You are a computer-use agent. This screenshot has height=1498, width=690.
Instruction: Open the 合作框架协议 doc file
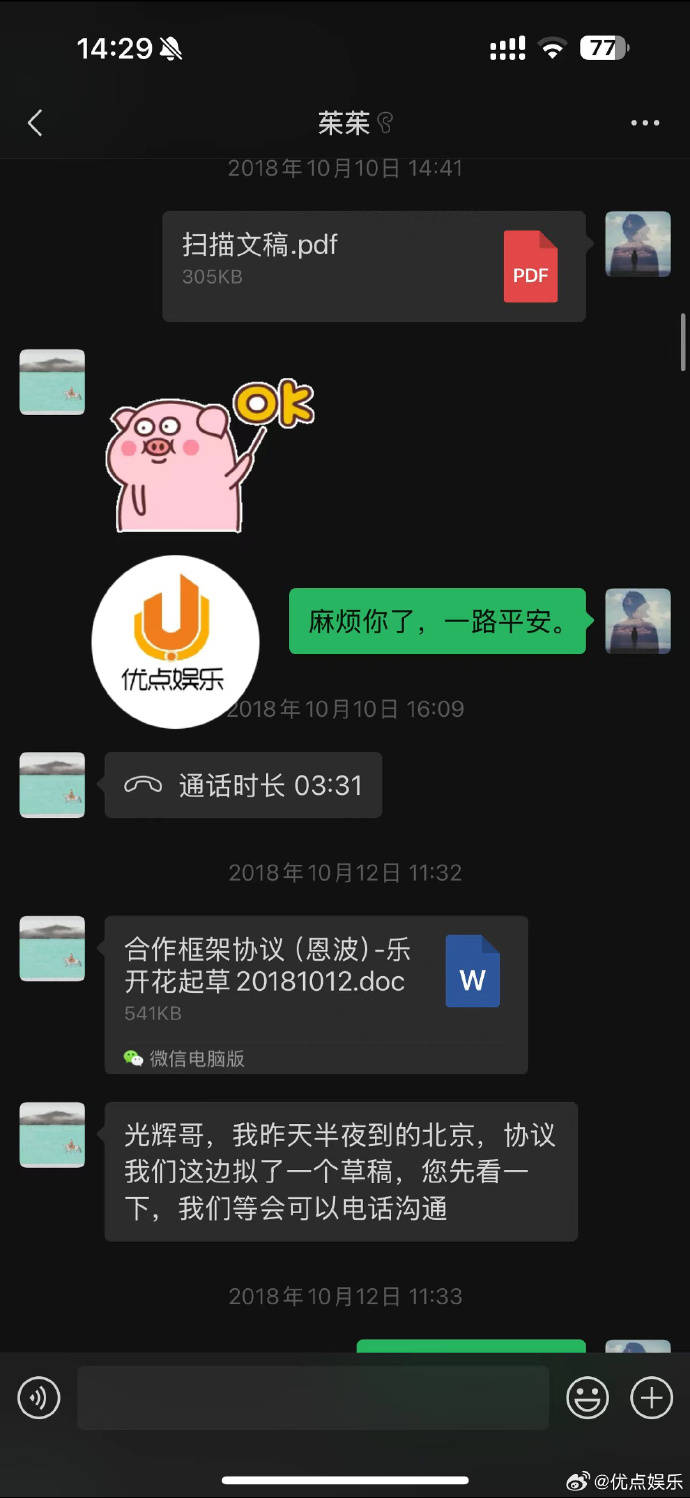pos(315,980)
